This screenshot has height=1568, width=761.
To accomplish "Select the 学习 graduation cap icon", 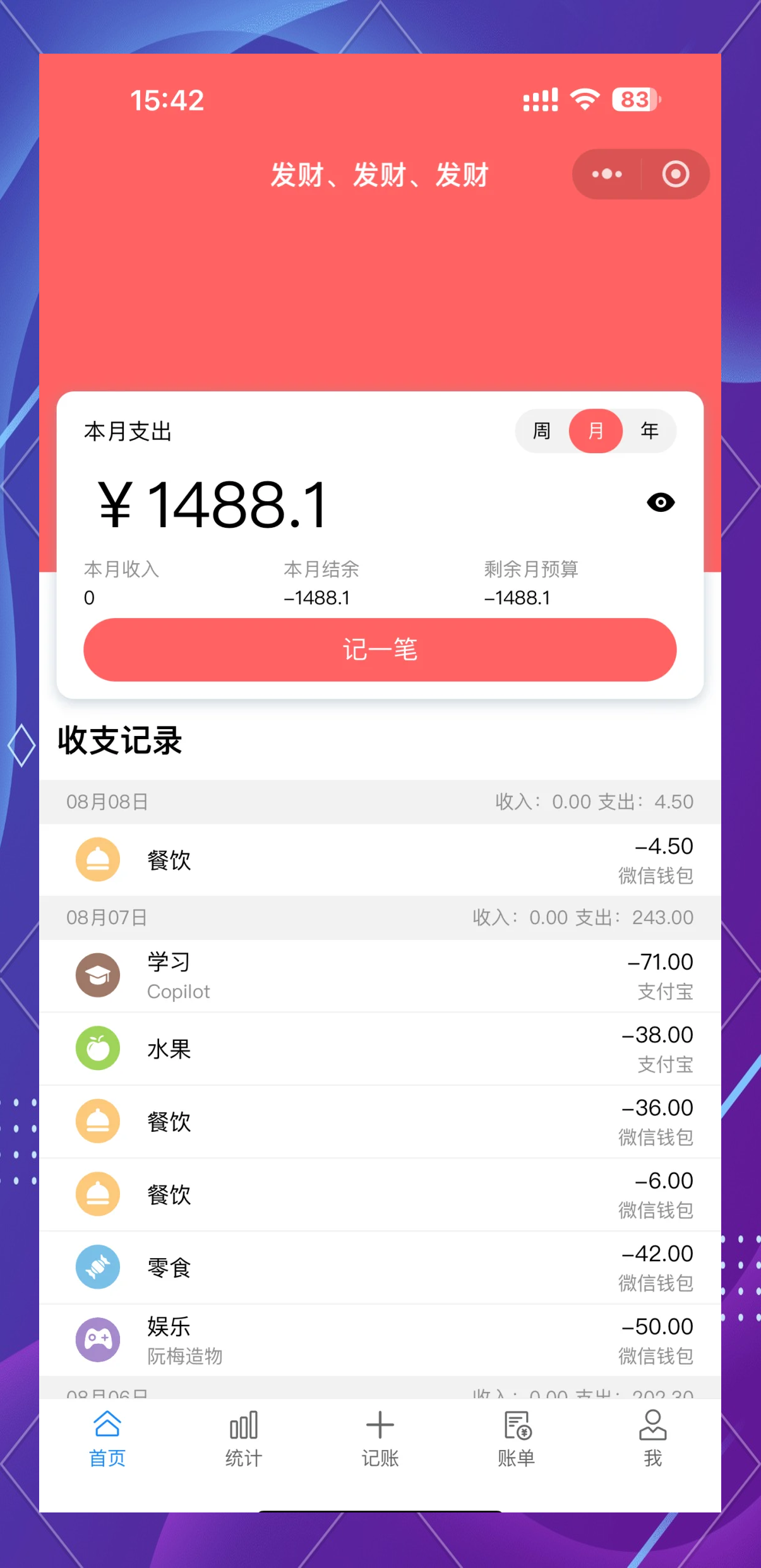I will coord(97,975).
